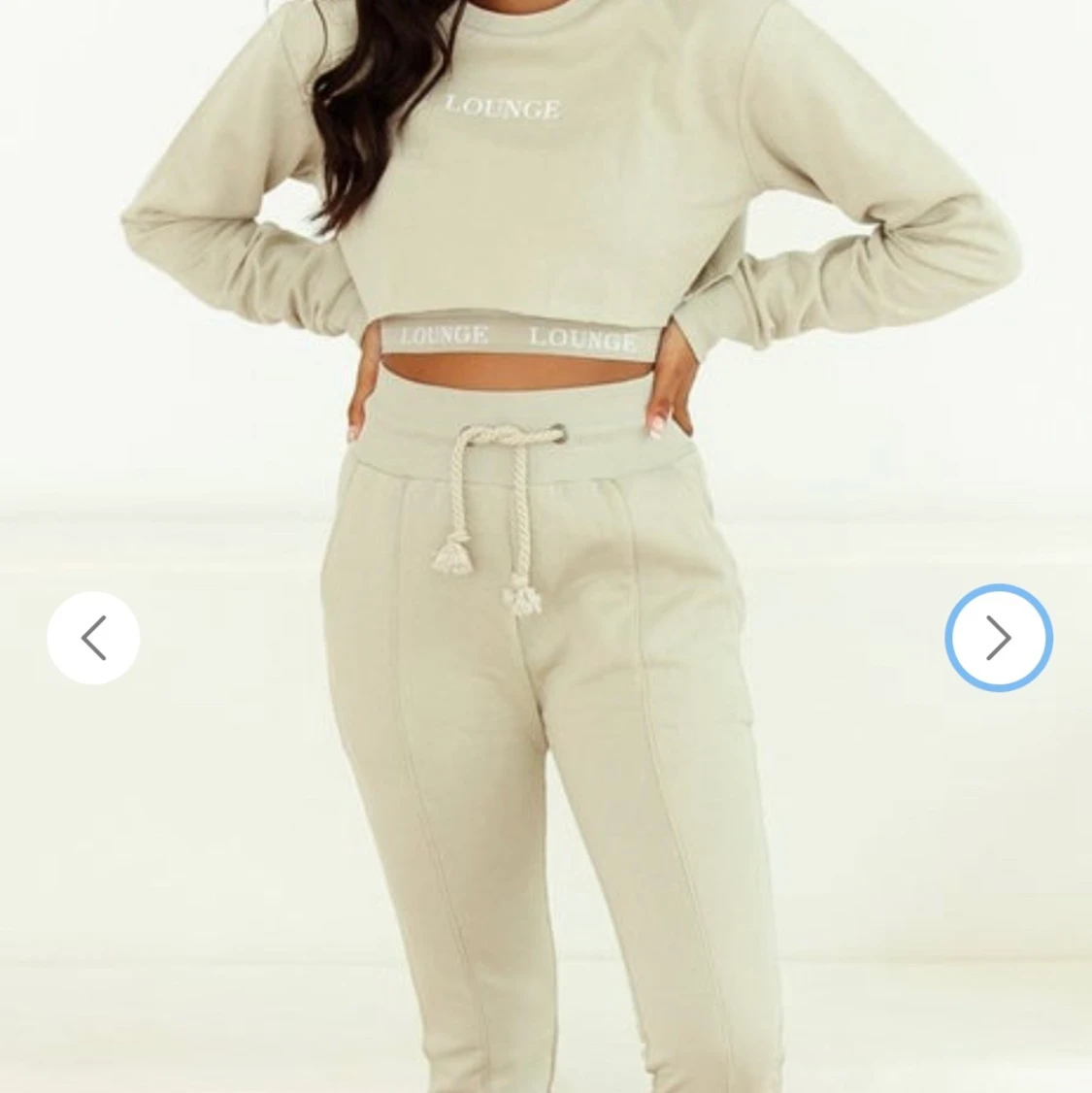This screenshot has width=1092, height=1093.
Task: Activate the white previous button
Action: [x=93, y=638]
